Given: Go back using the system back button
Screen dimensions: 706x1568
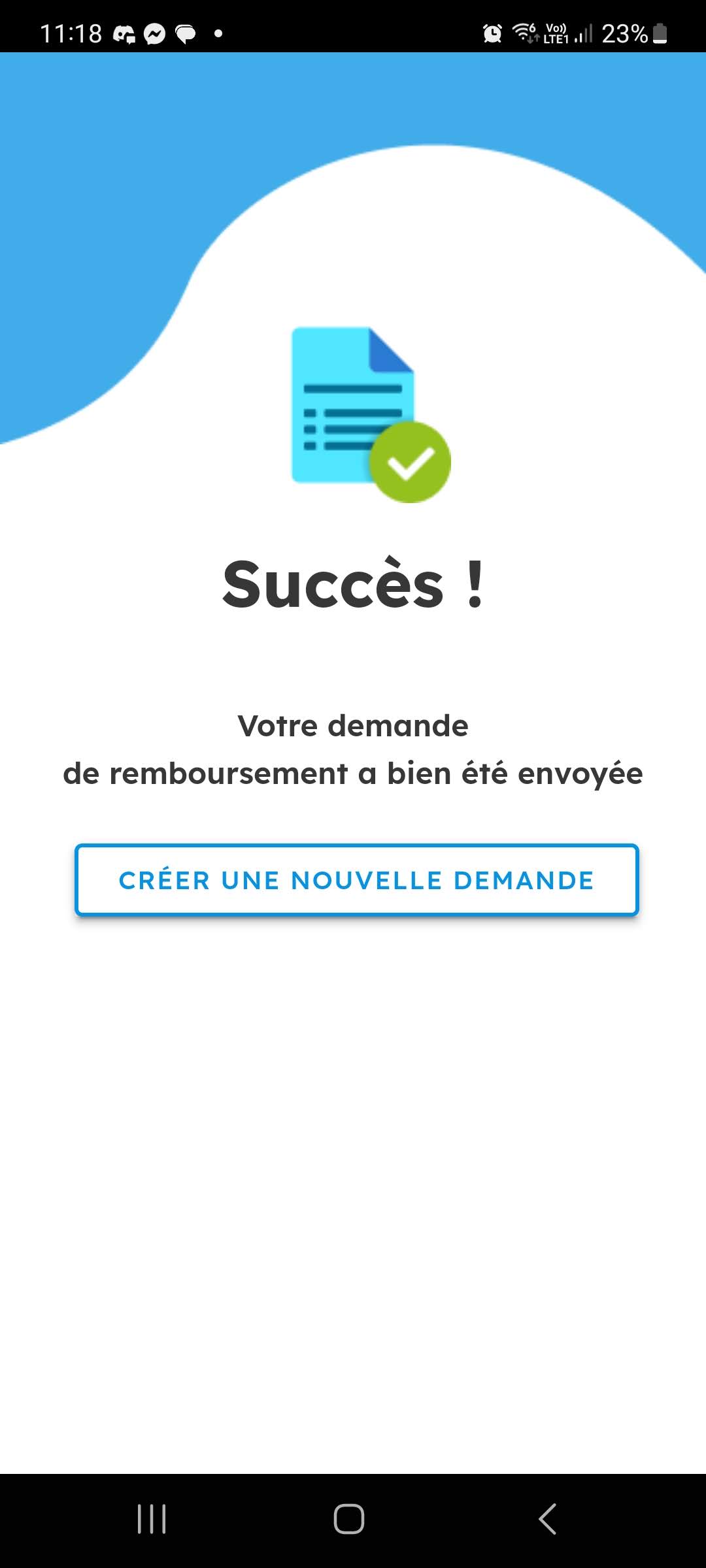Looking at the screenshot, I should click(x=548, y=1518).
